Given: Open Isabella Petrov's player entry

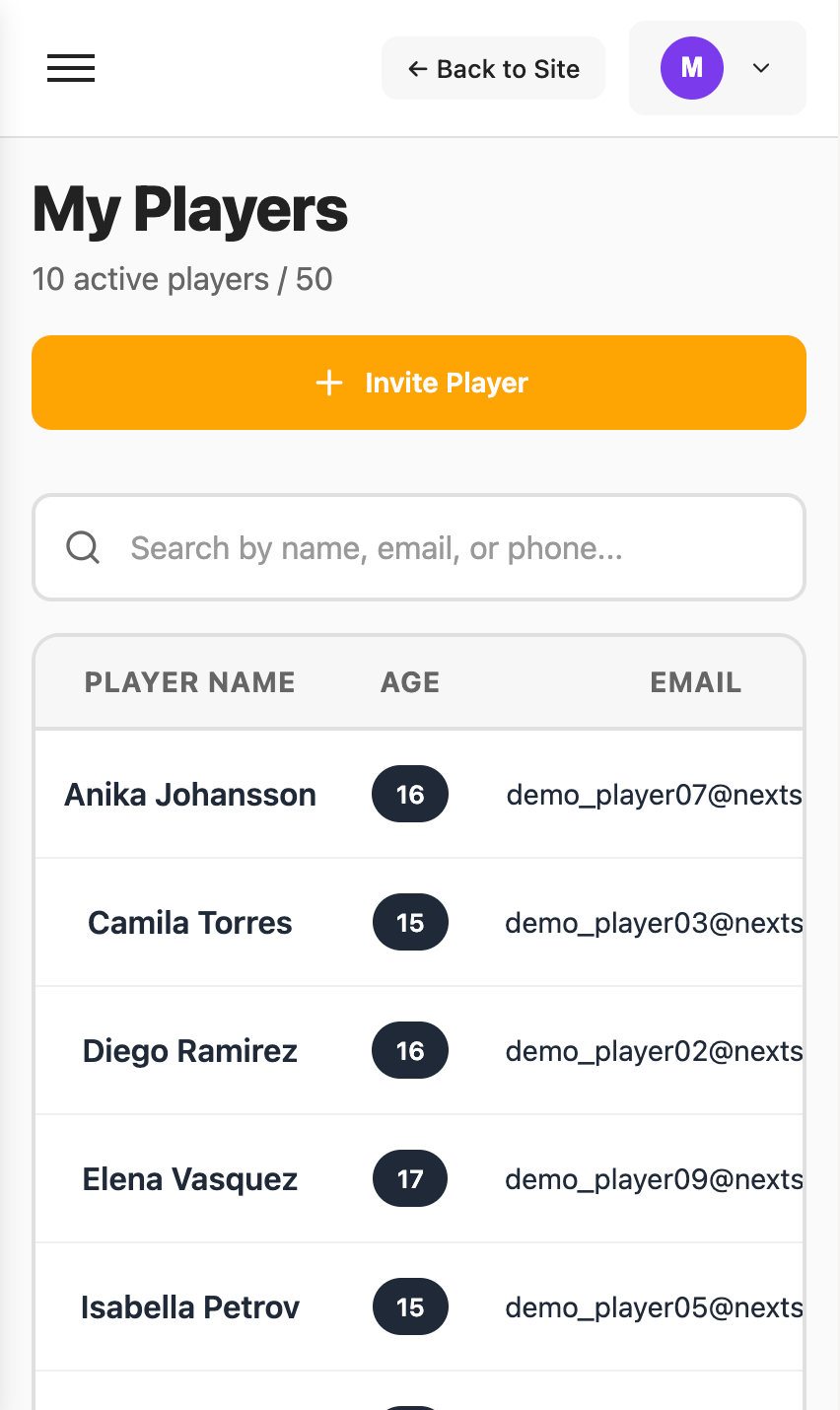Looking at the screenshot, I should click(x=189, y=1306).
